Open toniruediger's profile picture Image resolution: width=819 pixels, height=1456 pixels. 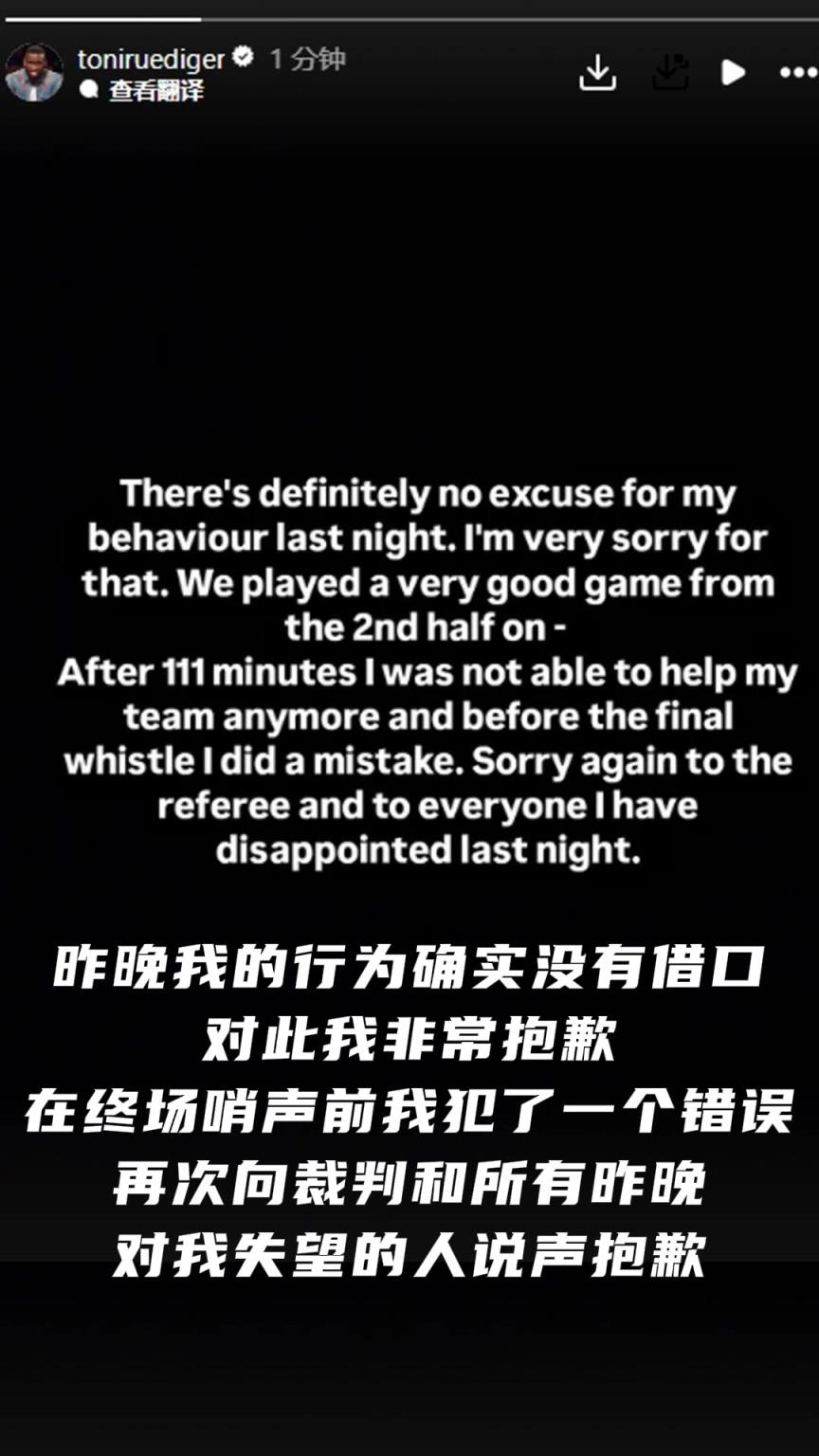pyautogui.click(x=34, y=73)
